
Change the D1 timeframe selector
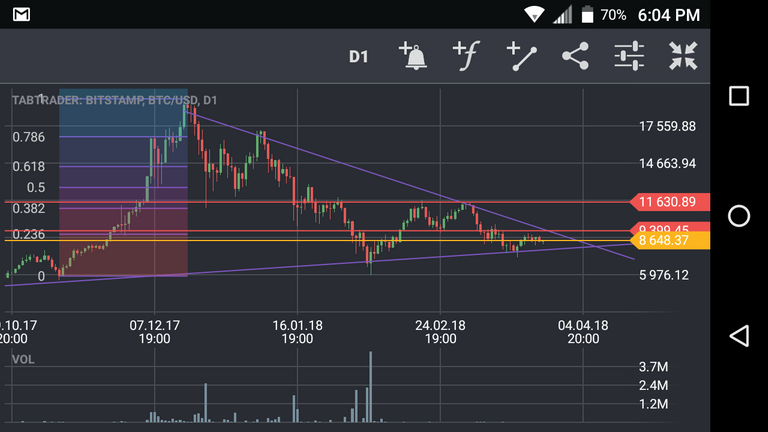358,56
